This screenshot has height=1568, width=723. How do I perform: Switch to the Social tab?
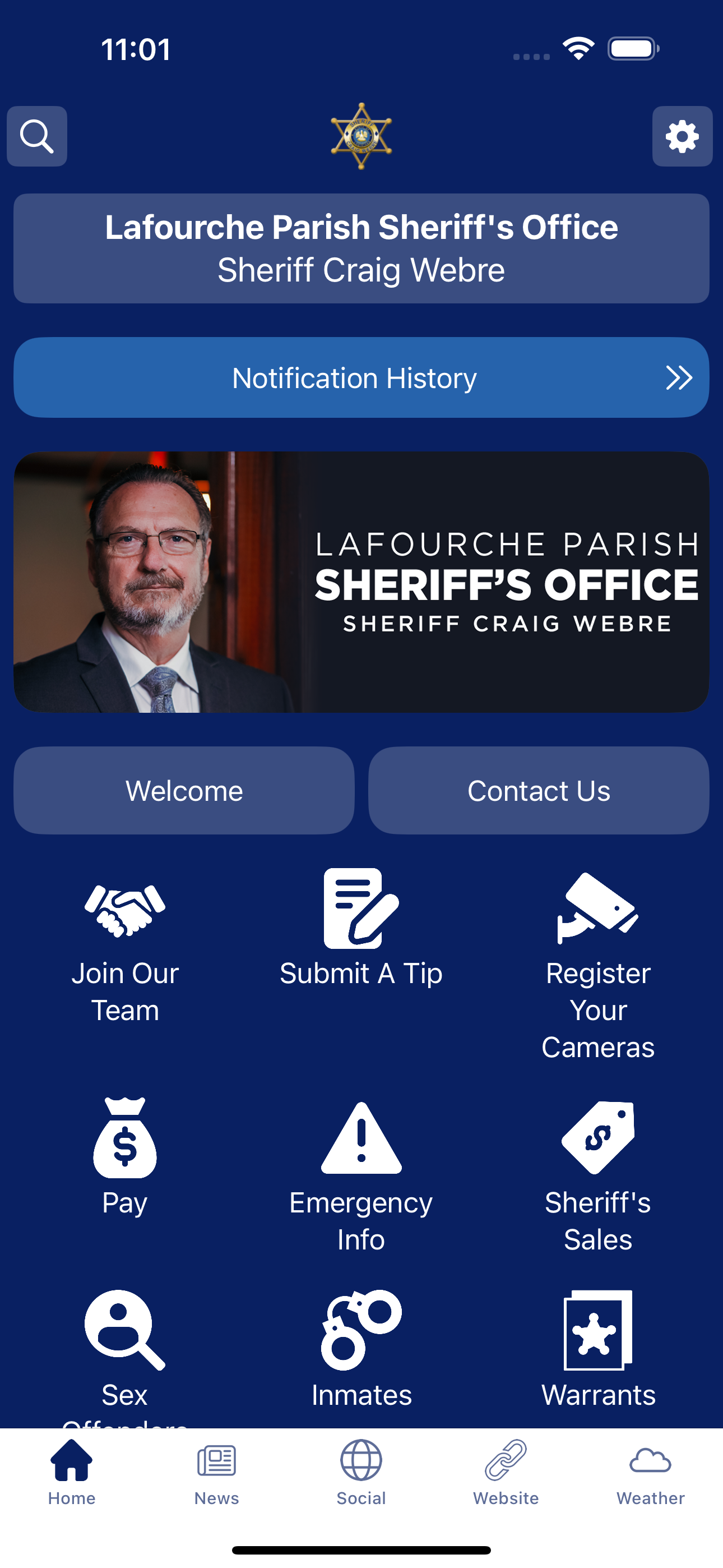(x=361, y=1473)
